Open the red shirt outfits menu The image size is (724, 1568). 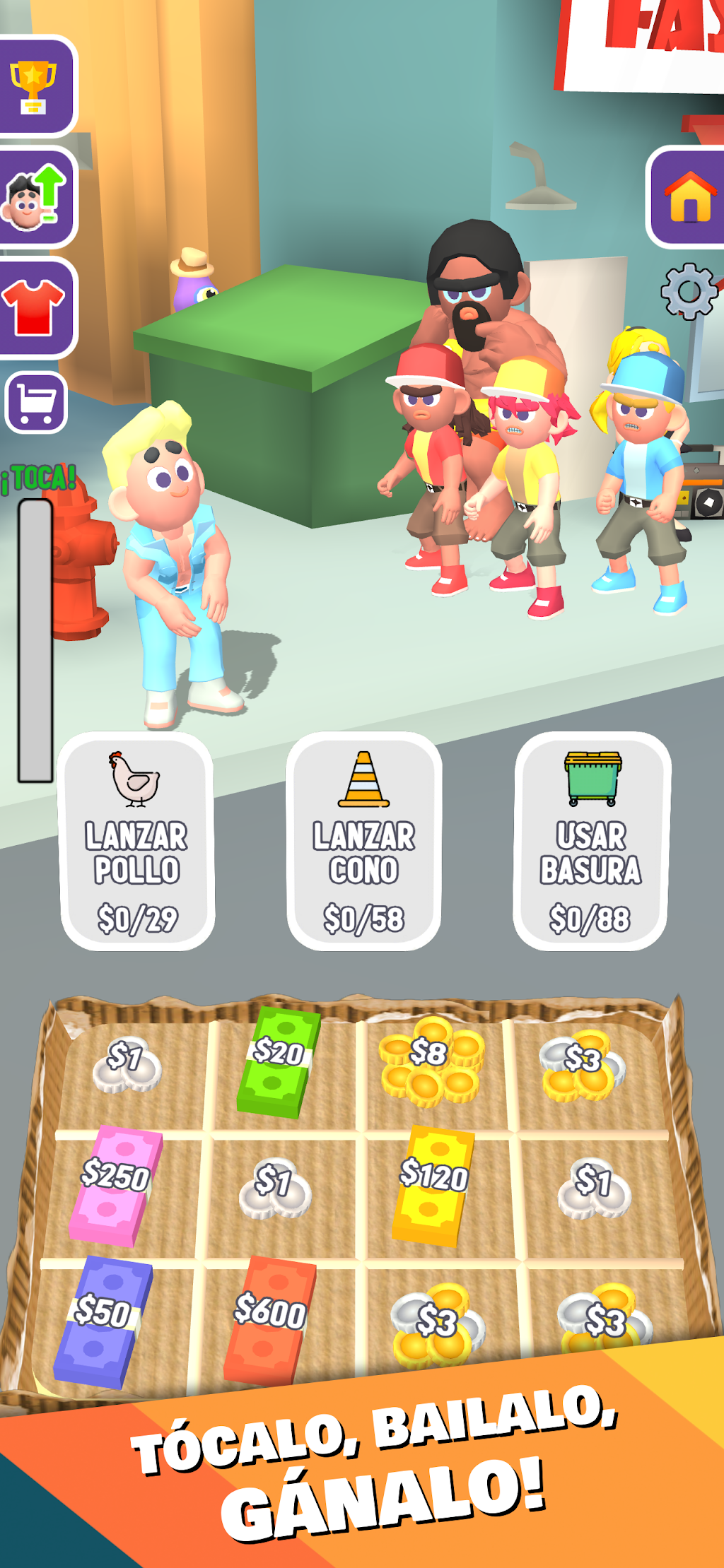(34, 307)
